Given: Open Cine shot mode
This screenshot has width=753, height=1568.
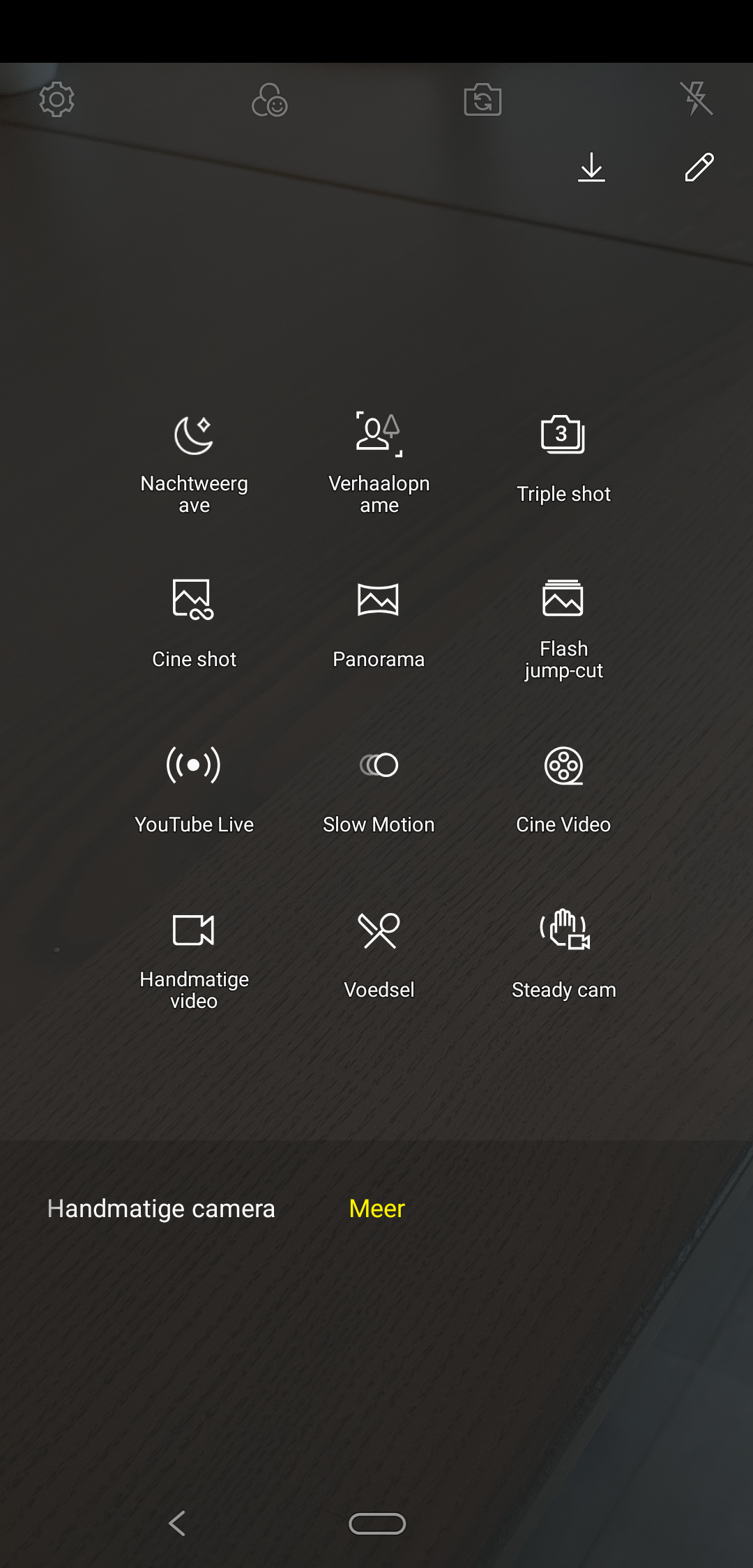Looking at the screenshot, I should click(194, 622).
